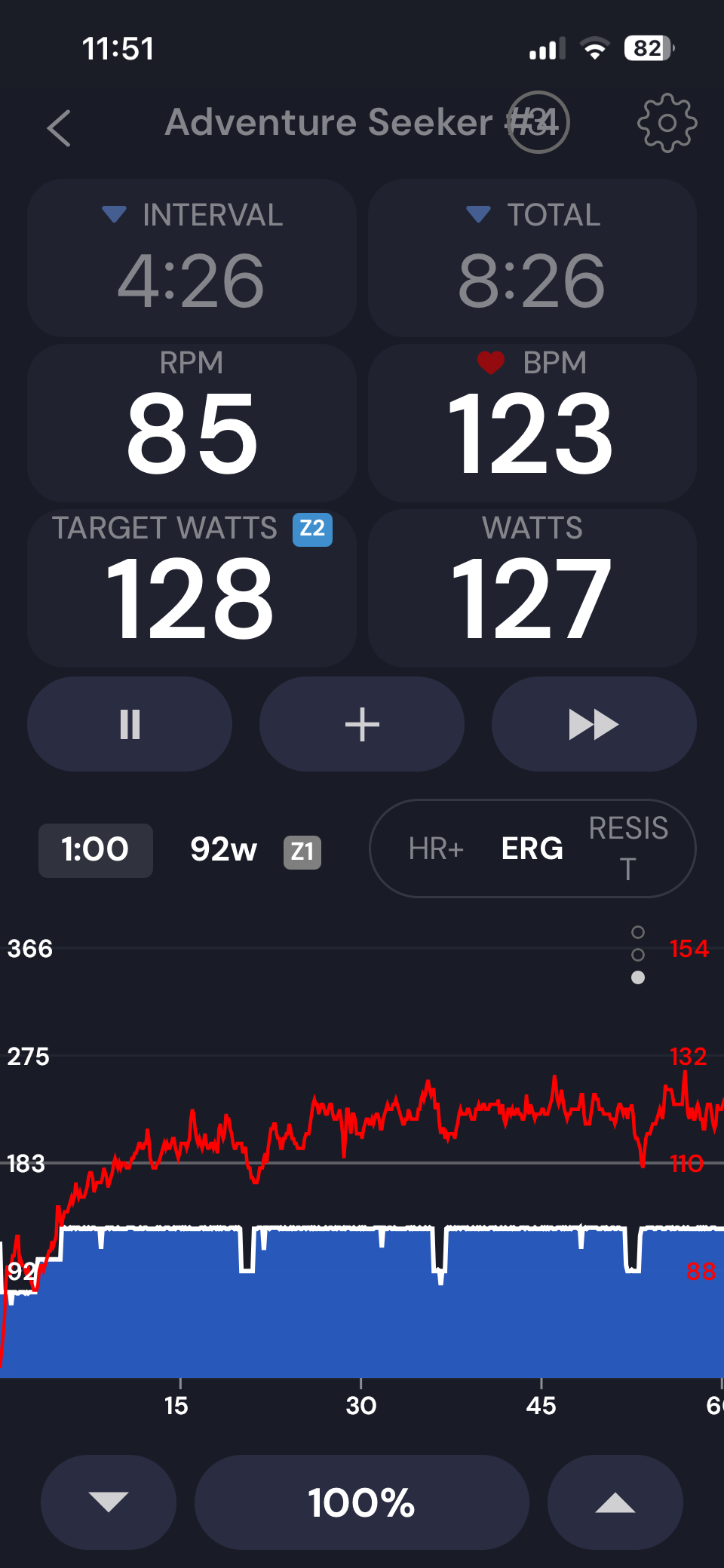Decrease intensity with the down arrow

click(x=109, y=1502)
